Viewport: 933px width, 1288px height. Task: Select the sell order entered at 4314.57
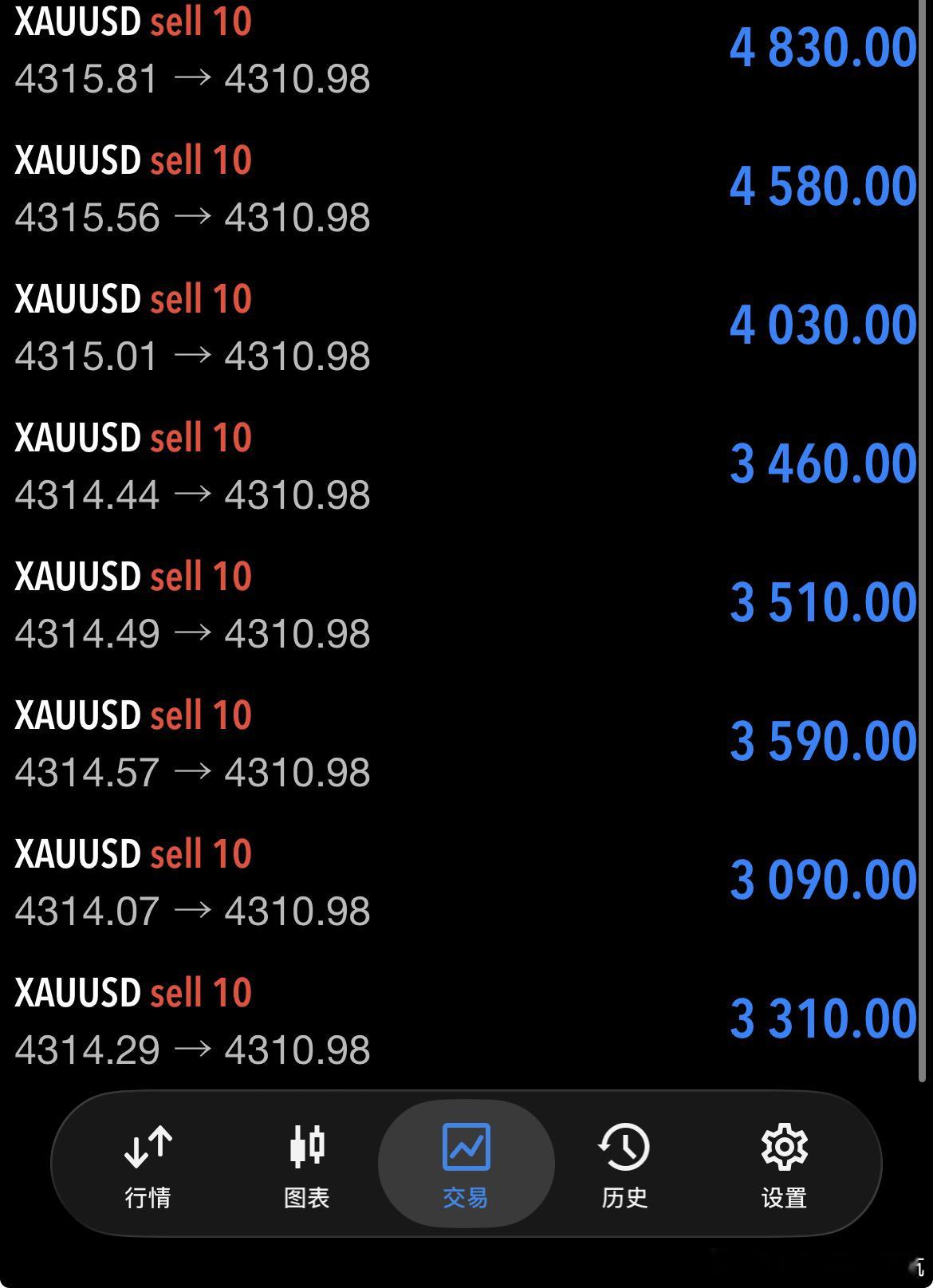463,743
